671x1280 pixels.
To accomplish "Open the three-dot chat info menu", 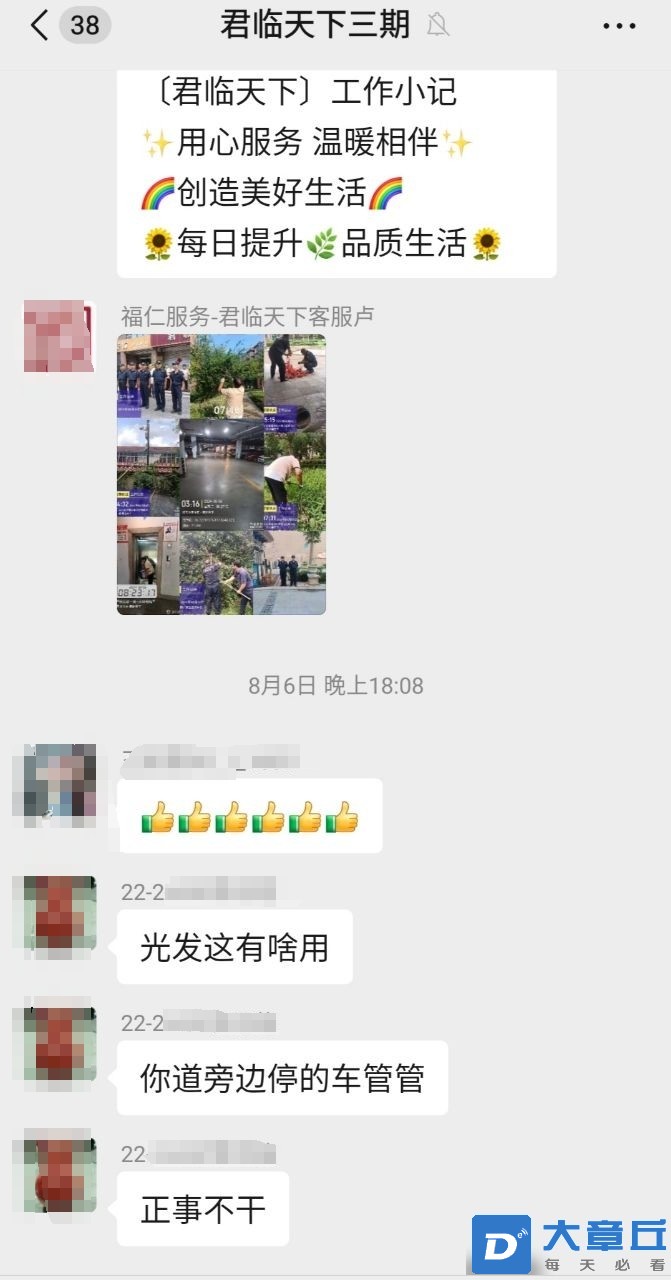I will [619, 26].
